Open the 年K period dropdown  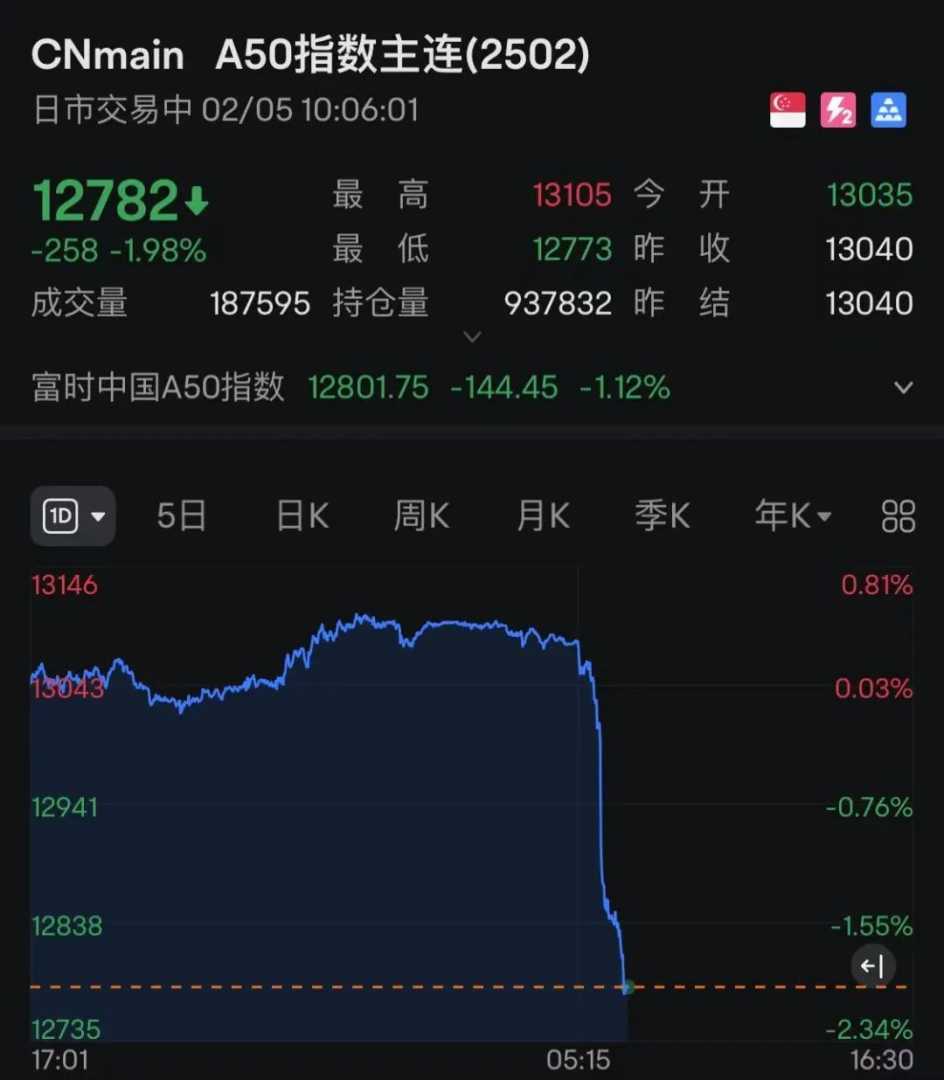pos(793,516)
